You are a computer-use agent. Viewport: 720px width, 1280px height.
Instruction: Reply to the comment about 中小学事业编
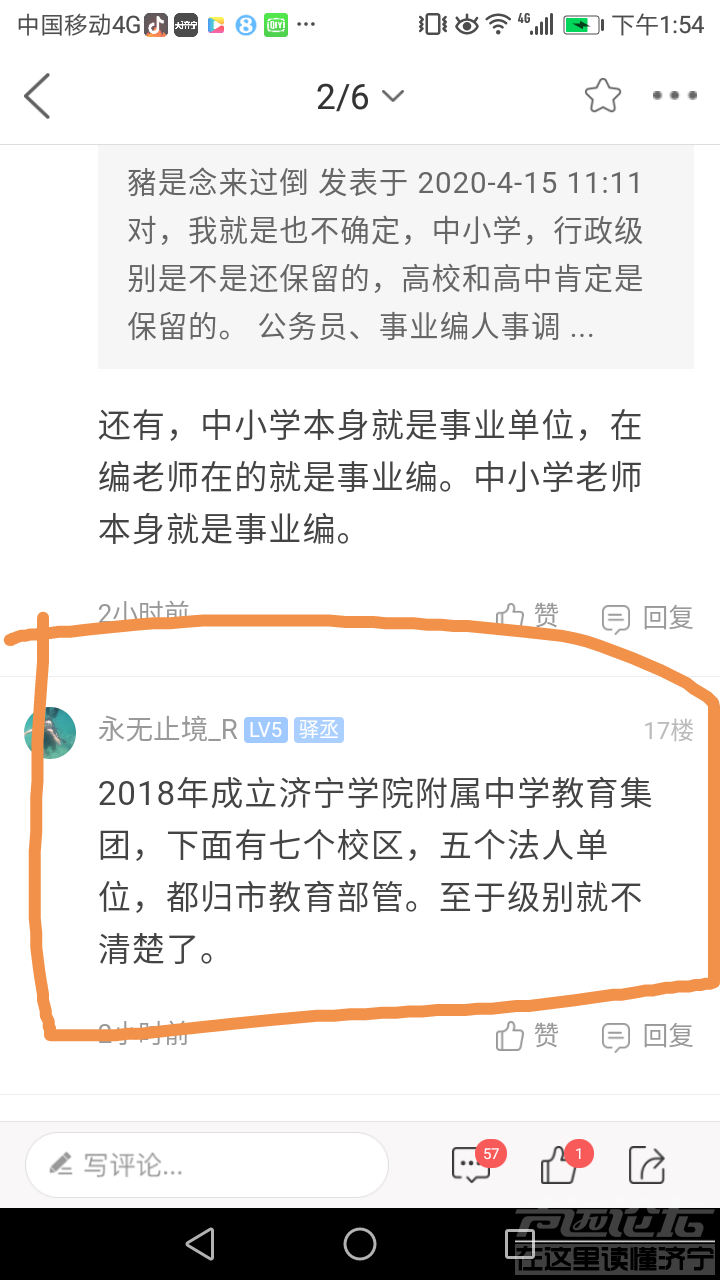click(647, 618)
